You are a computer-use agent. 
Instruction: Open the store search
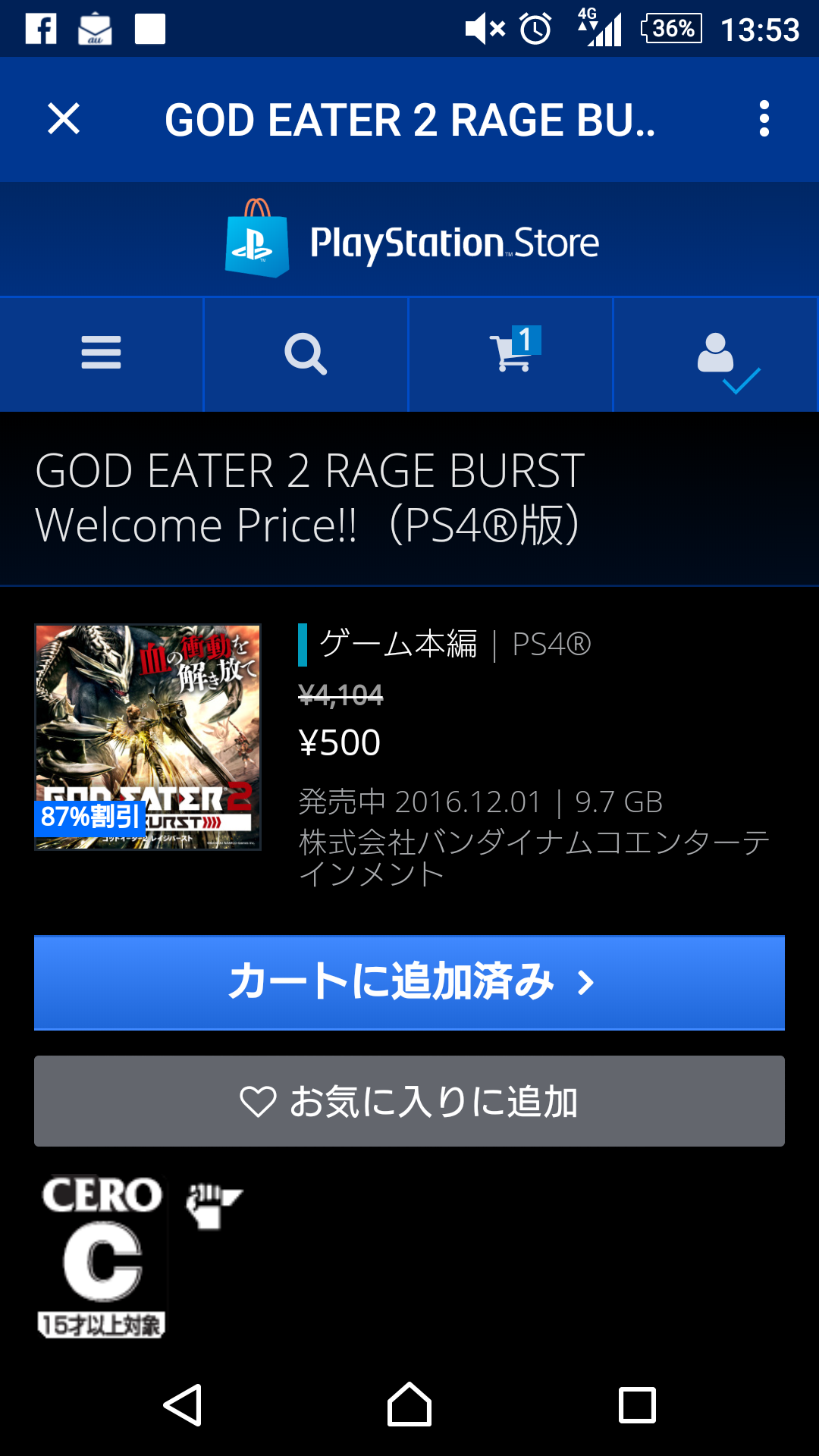[x=306, y=353]
